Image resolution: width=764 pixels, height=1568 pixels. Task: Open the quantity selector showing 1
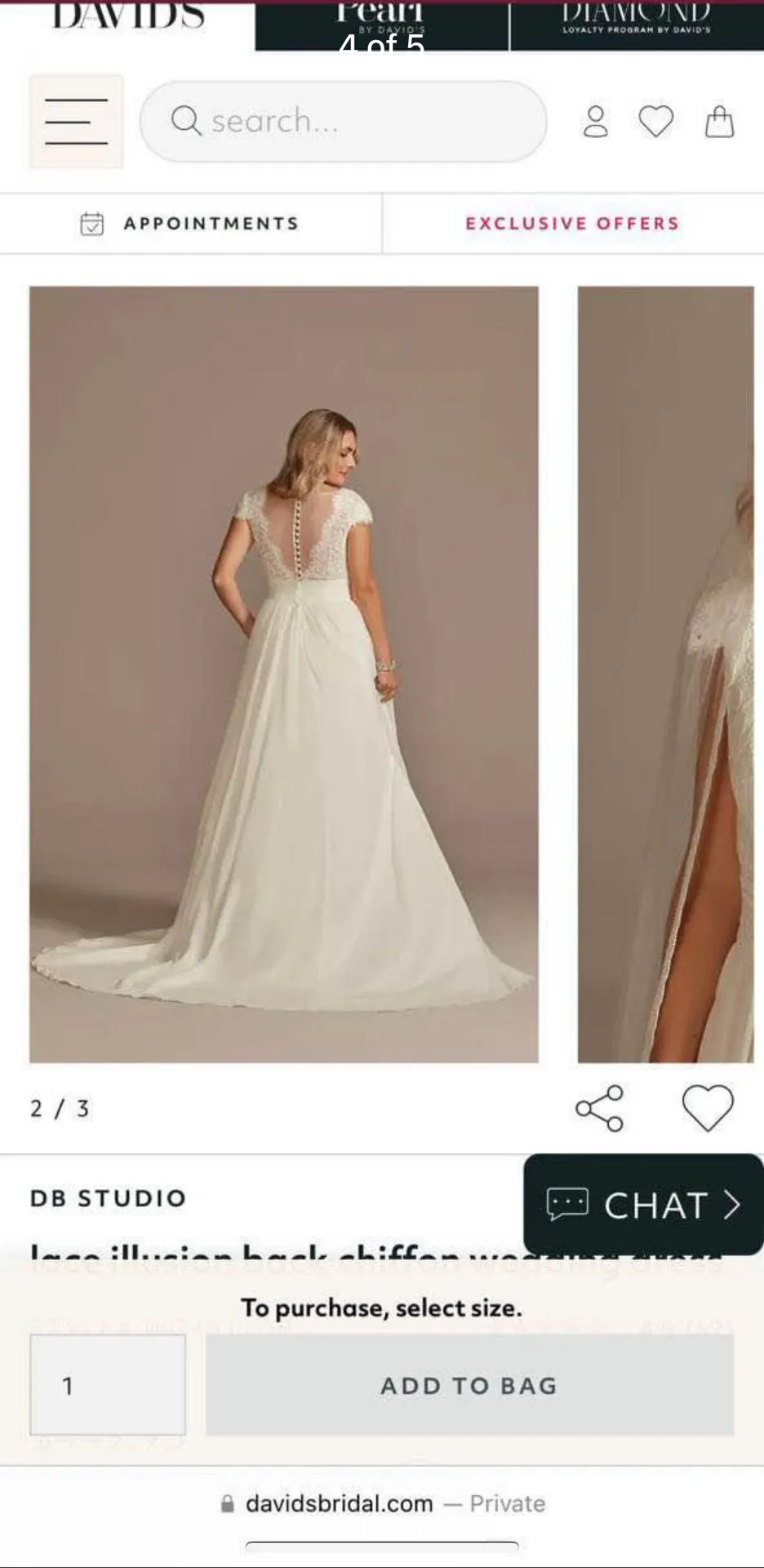click(x=107, y=1385)
